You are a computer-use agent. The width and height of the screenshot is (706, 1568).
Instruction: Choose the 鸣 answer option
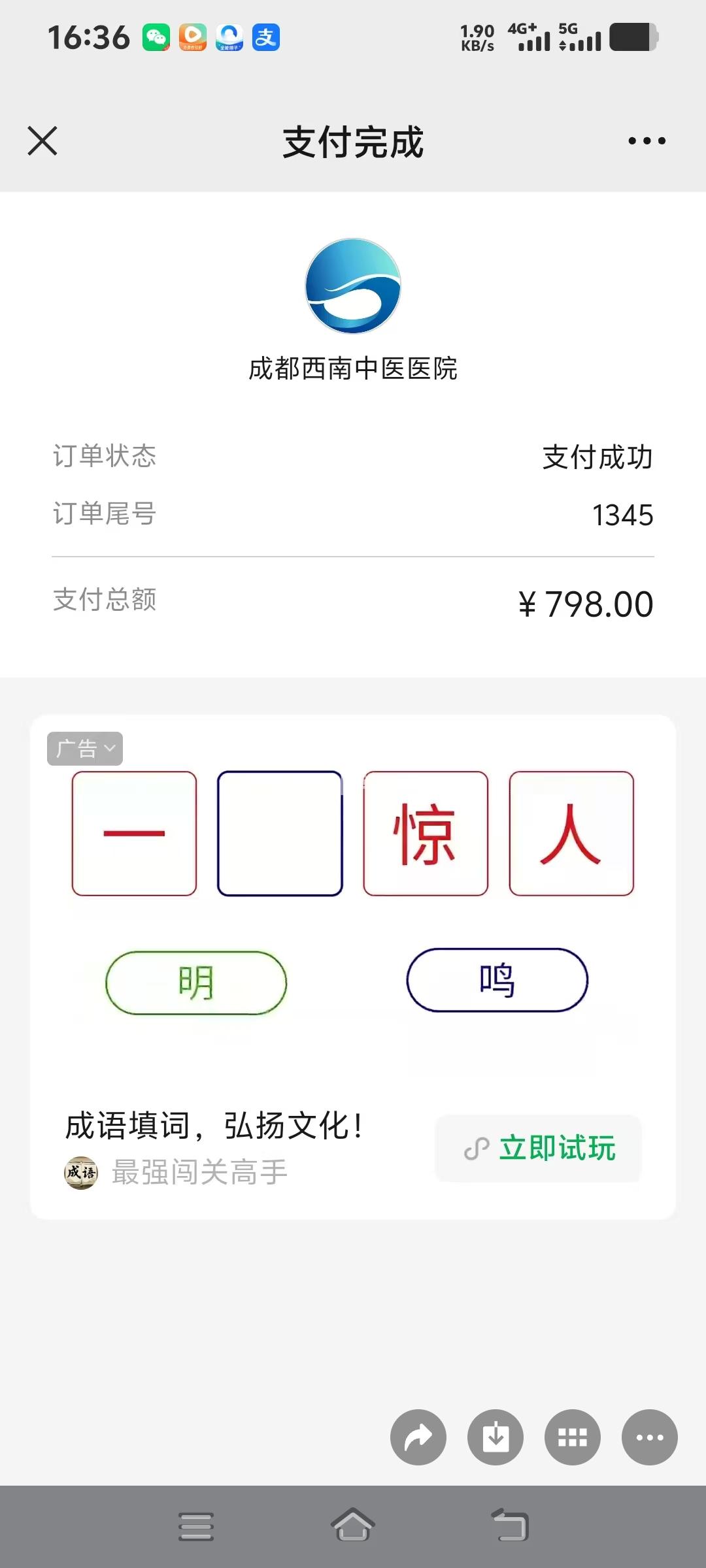click(497, 980)
